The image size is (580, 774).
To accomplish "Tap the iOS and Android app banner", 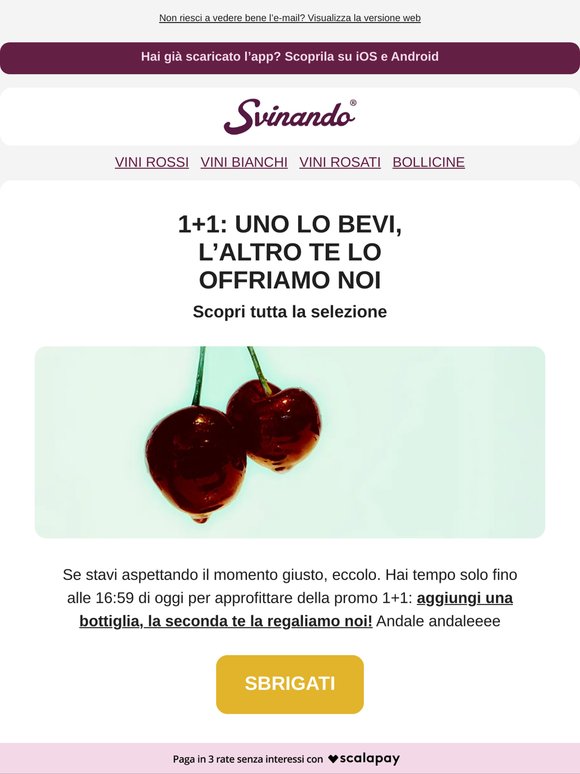I will click(x=290, y=58).
